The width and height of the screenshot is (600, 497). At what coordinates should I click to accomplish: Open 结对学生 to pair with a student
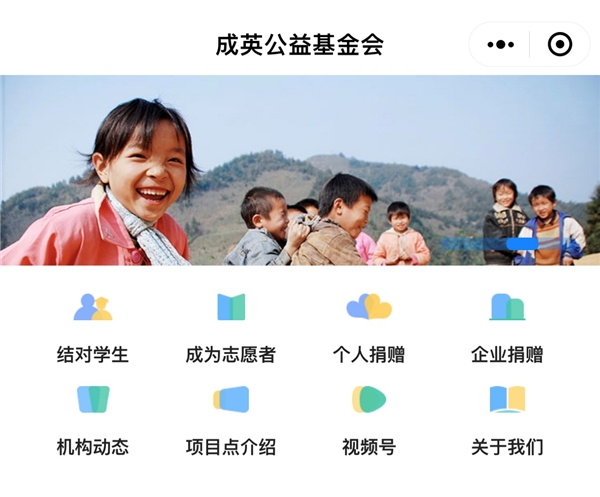point(93,326)
